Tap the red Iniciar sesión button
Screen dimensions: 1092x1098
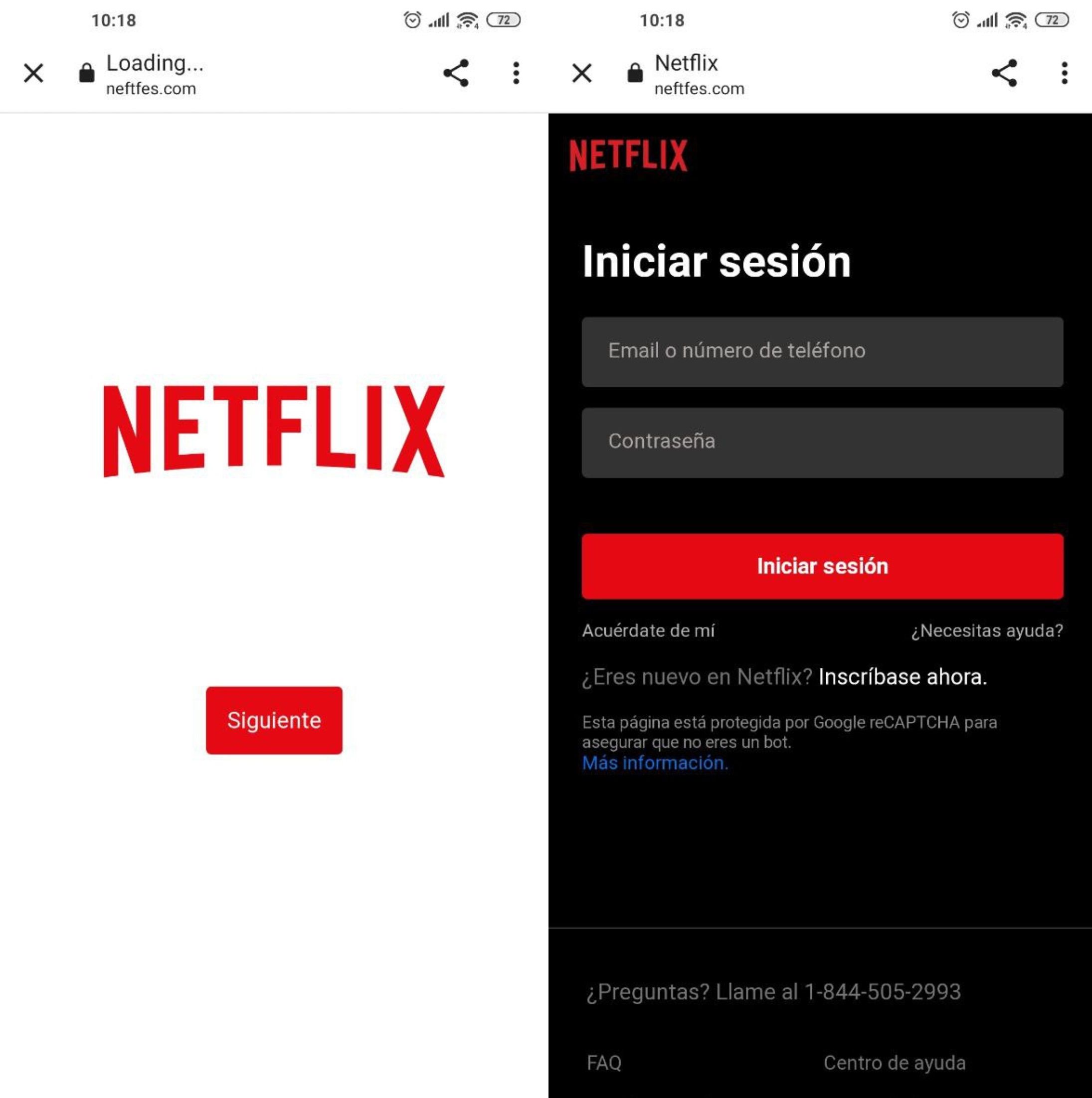[822, 566]
